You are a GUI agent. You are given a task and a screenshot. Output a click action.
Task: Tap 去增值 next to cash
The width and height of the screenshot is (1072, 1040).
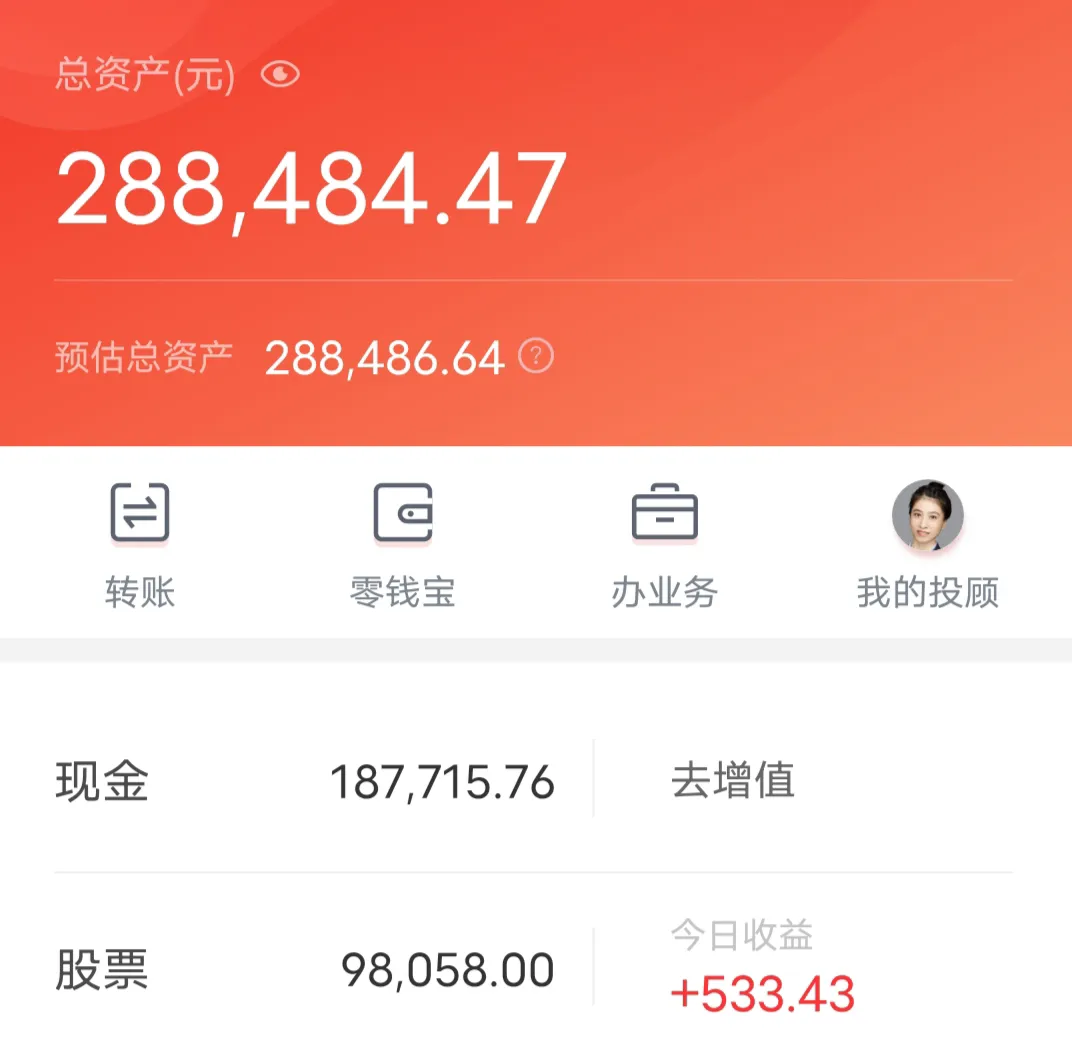tap(733, 781)
